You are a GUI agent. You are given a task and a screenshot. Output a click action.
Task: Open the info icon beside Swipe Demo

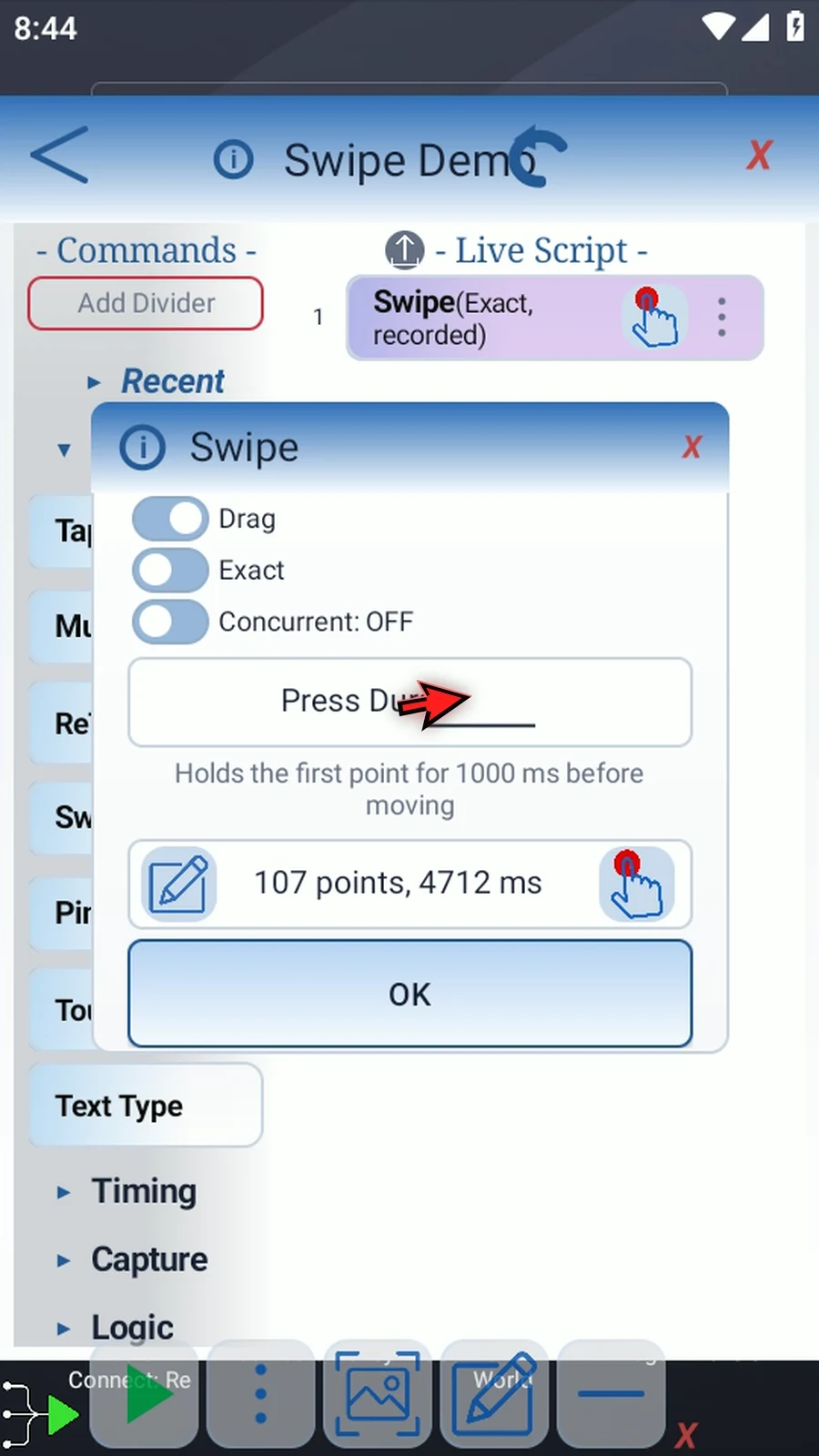pyautogui.click(x=234, y=160)
